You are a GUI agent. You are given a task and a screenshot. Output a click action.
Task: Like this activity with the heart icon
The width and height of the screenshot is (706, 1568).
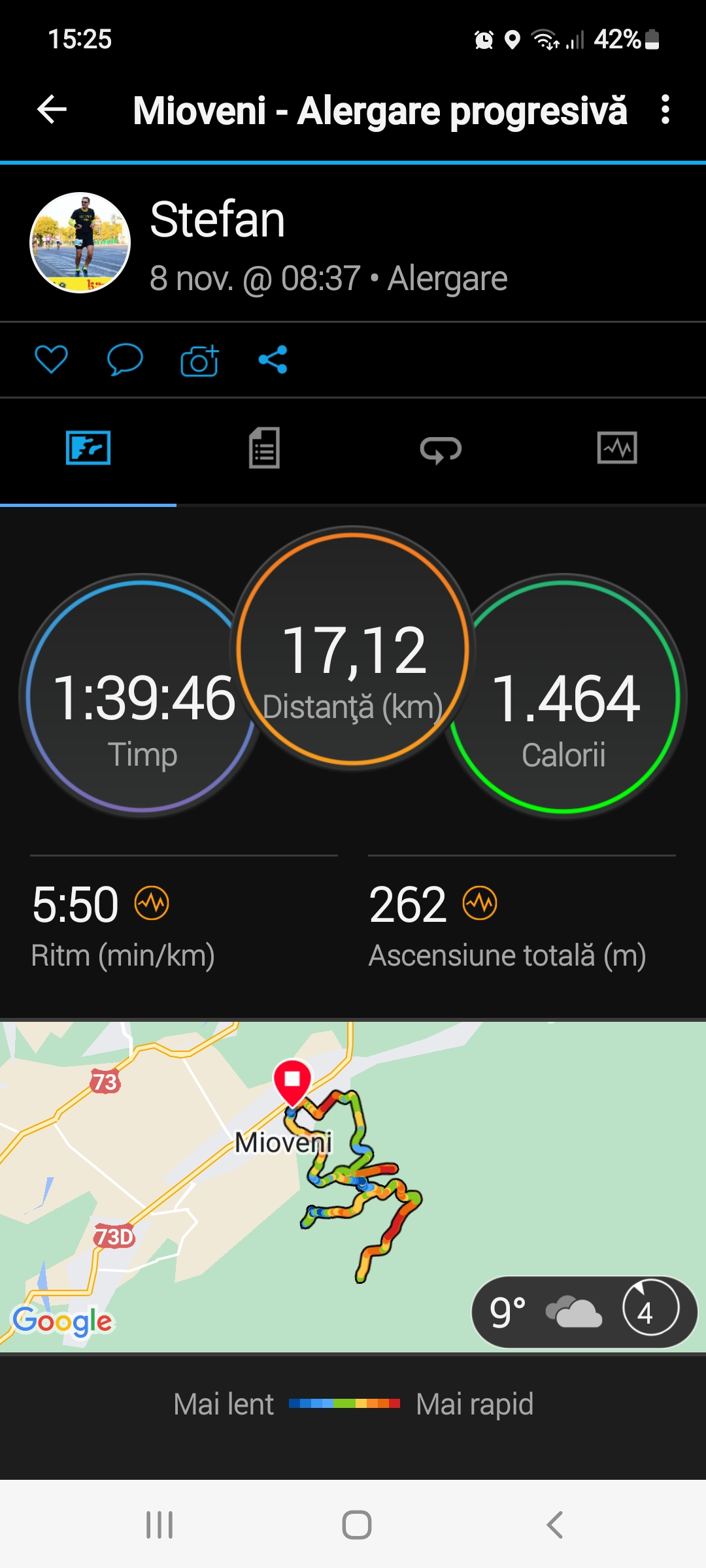point(51,359)
